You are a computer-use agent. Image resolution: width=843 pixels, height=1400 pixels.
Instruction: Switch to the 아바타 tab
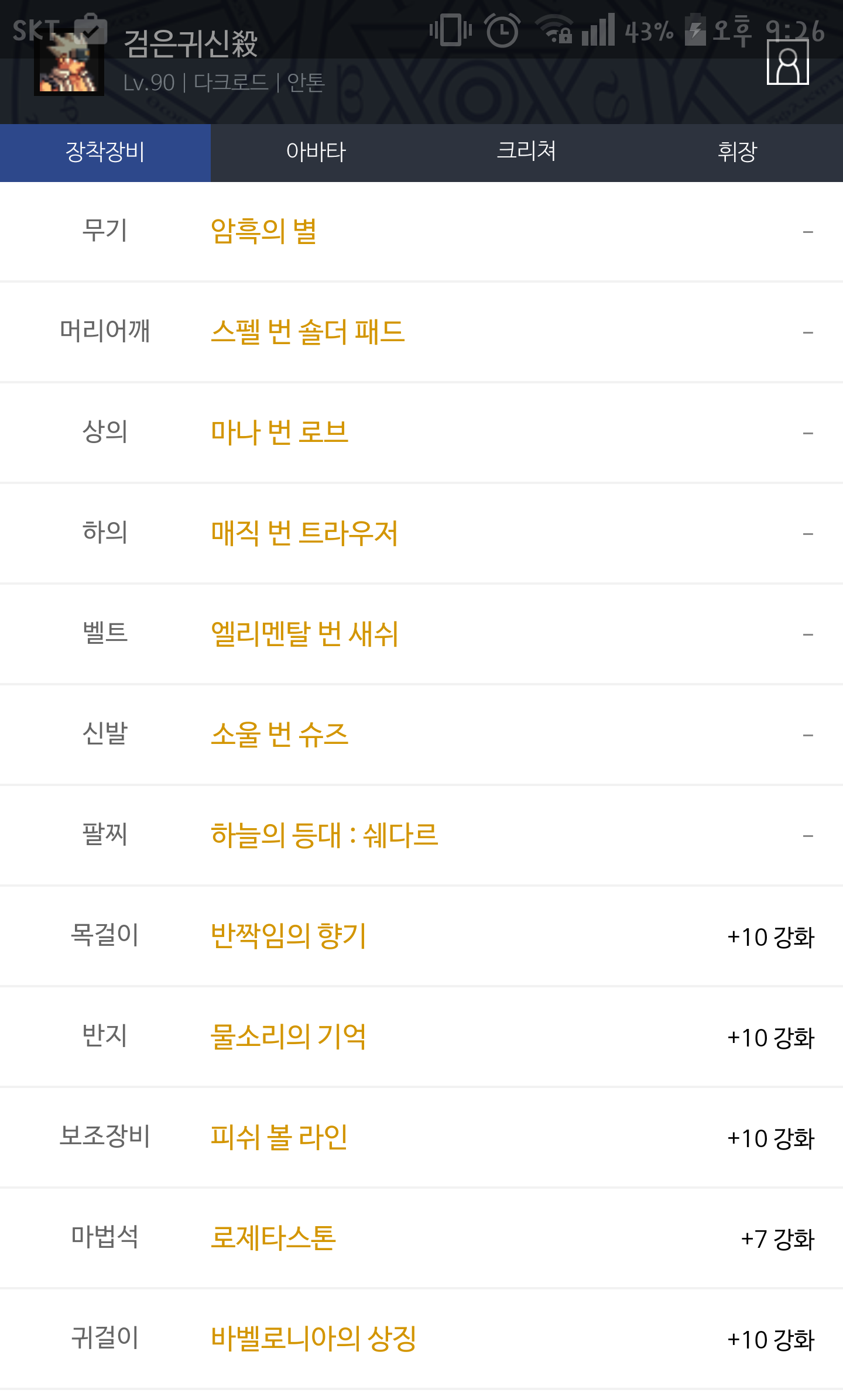point(316,152)
